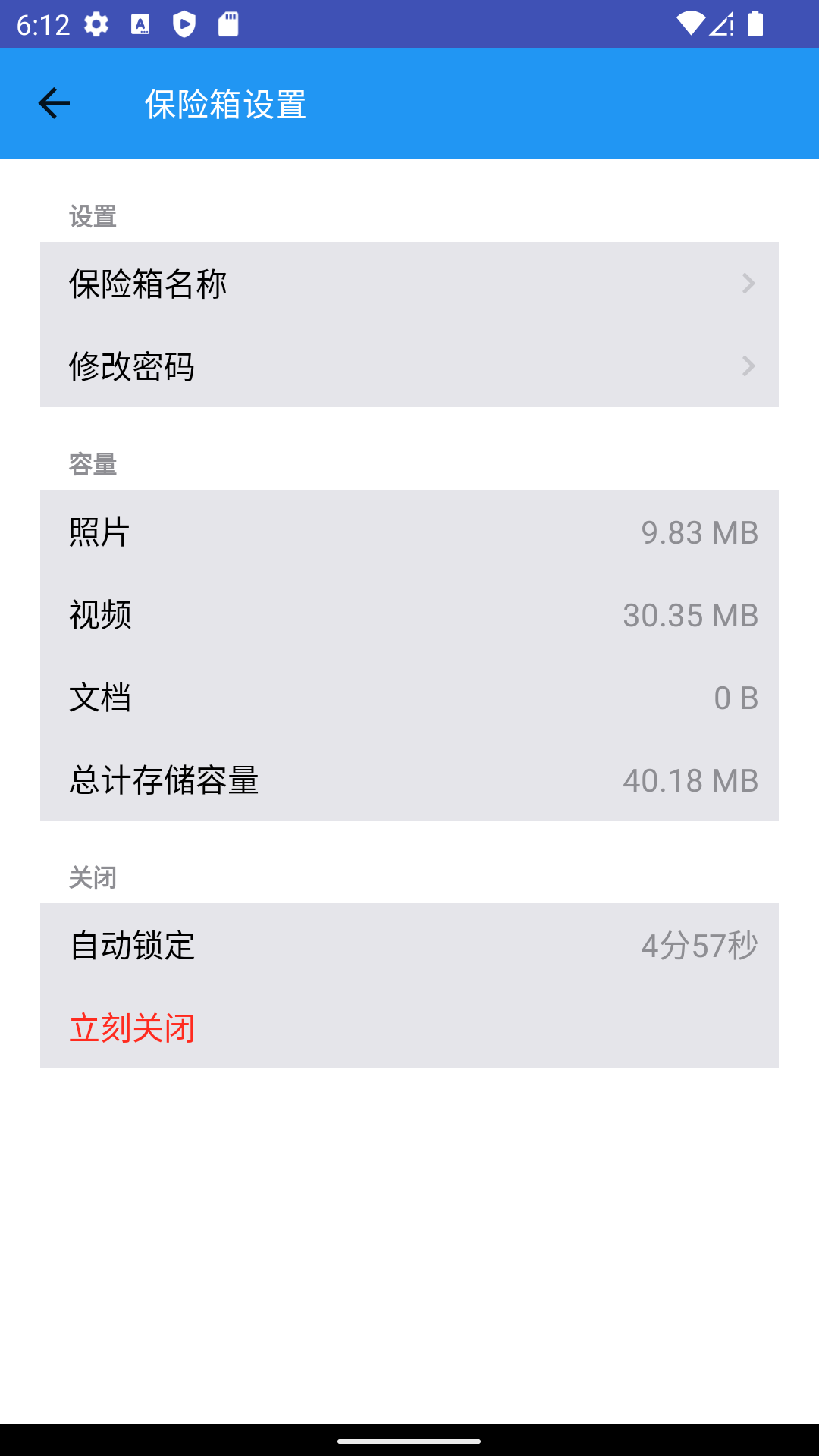Tap the Wi-Fi icon in the status bar
819x1456 pixels.
click(689, 24)
